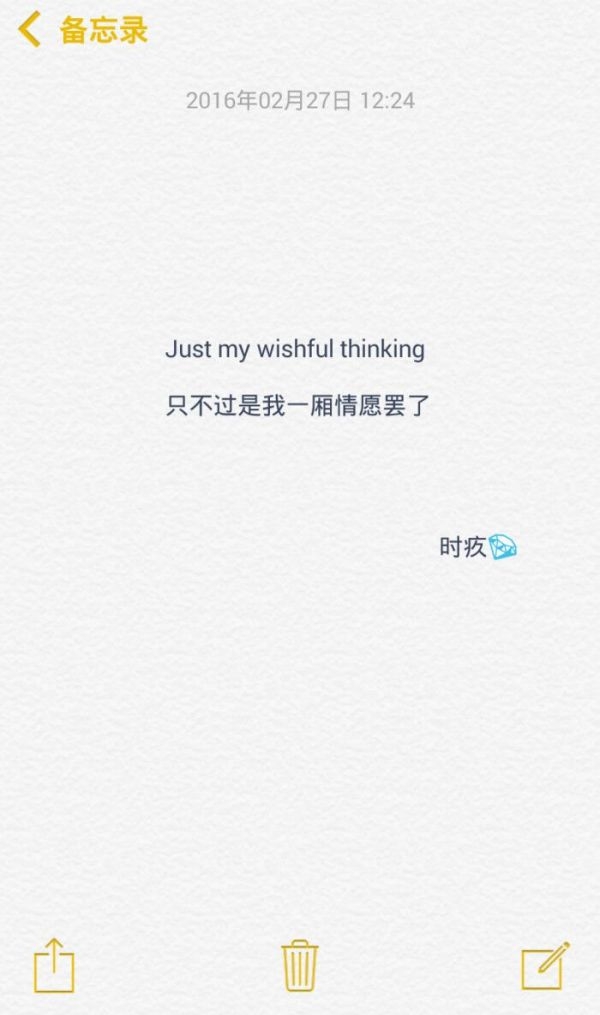Share this note
600x1015 pixels.
(x=54, y=965)
